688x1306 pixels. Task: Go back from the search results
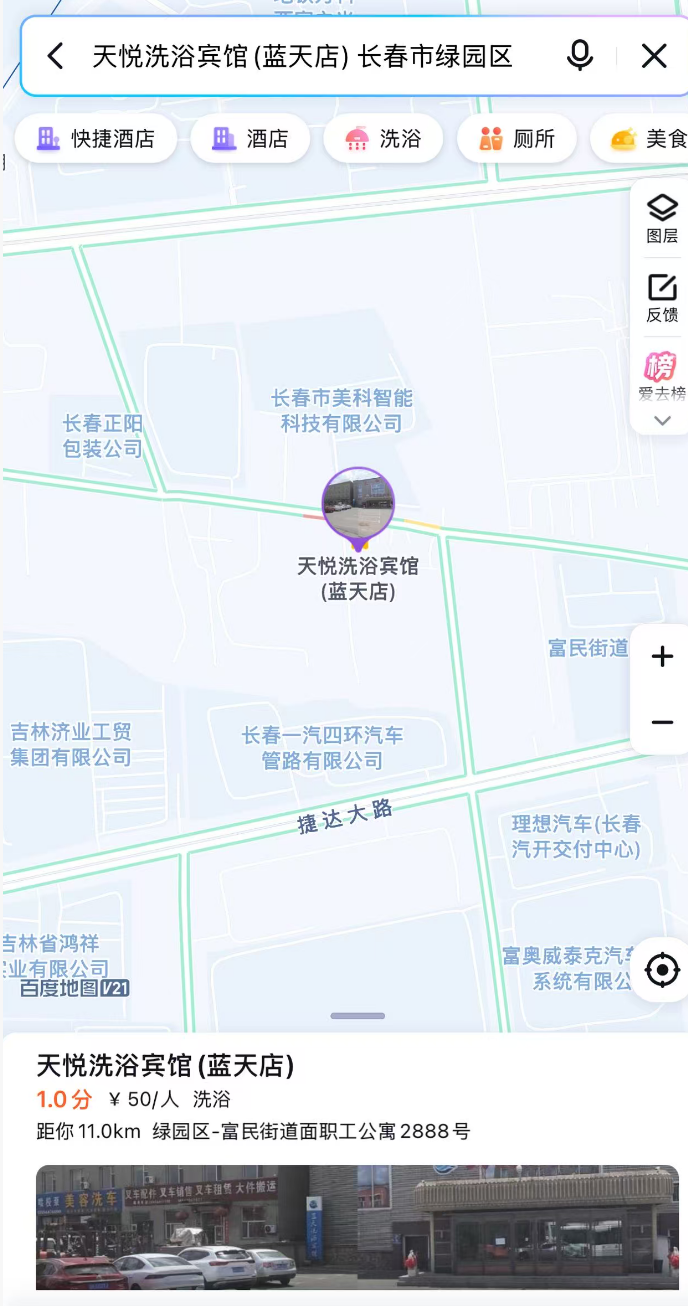point(56,56)
